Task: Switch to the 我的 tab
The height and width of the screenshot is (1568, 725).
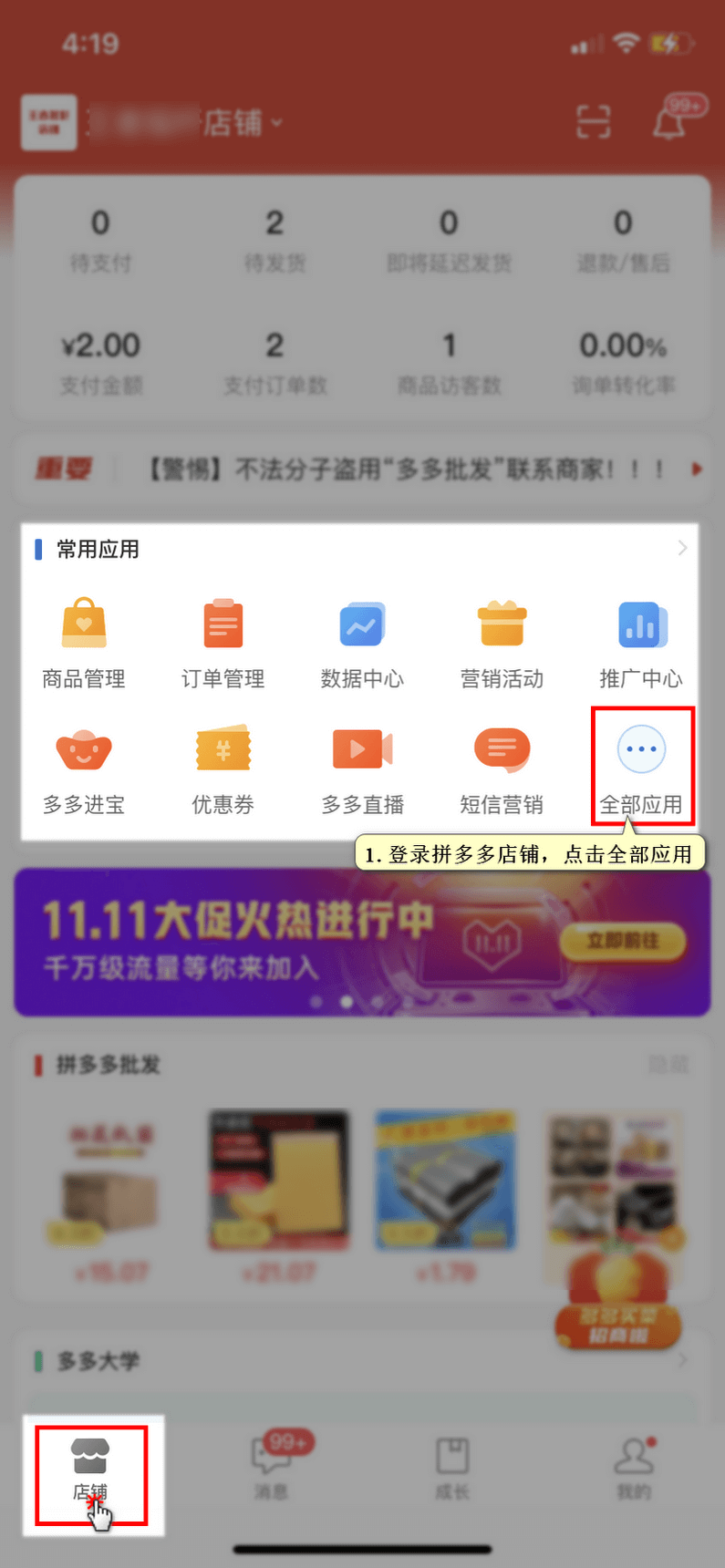Action: coord(634,1470)
